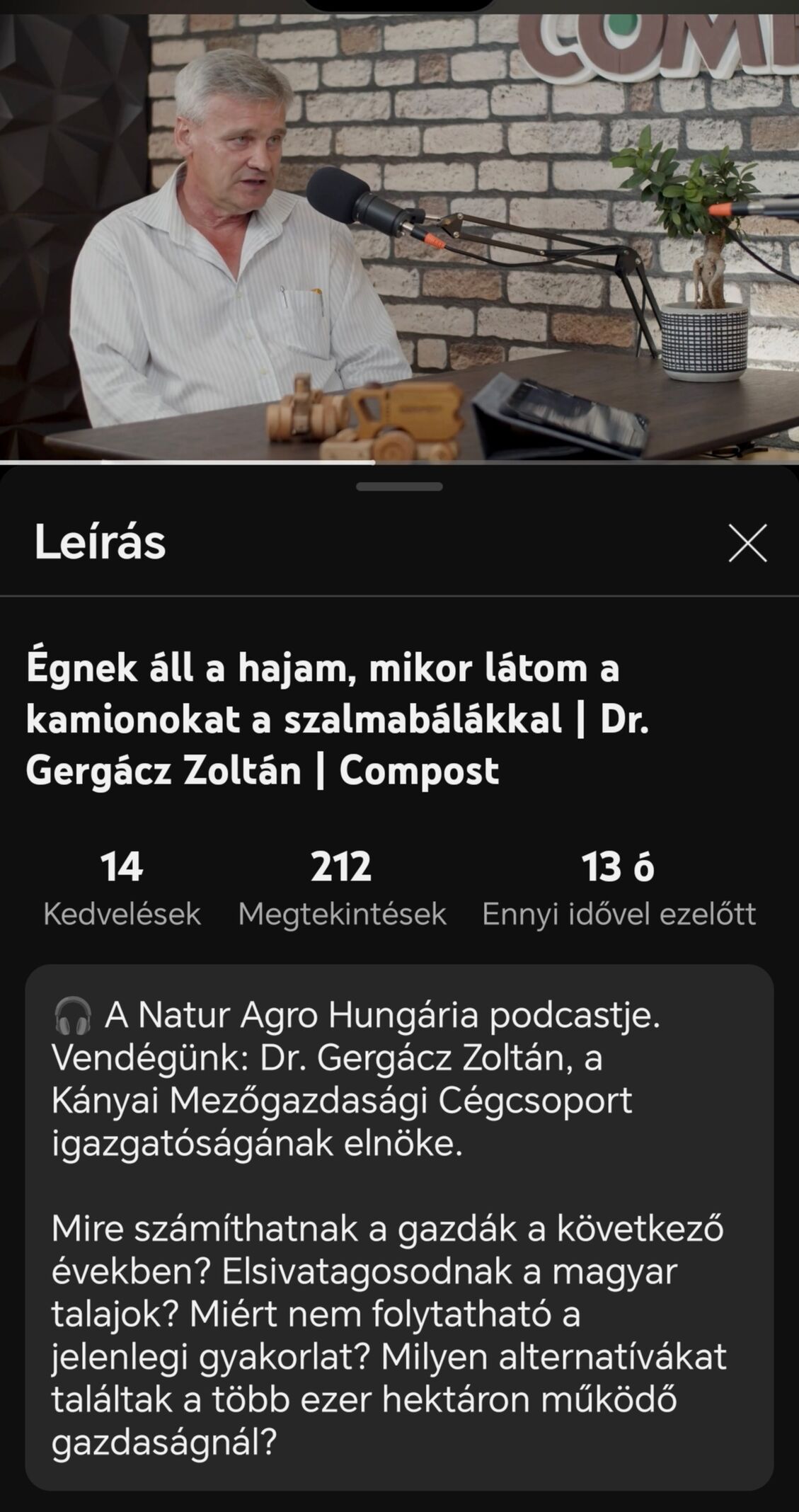Close the Leírás description panel
799x1512 pixels.
tap(747, 544)
